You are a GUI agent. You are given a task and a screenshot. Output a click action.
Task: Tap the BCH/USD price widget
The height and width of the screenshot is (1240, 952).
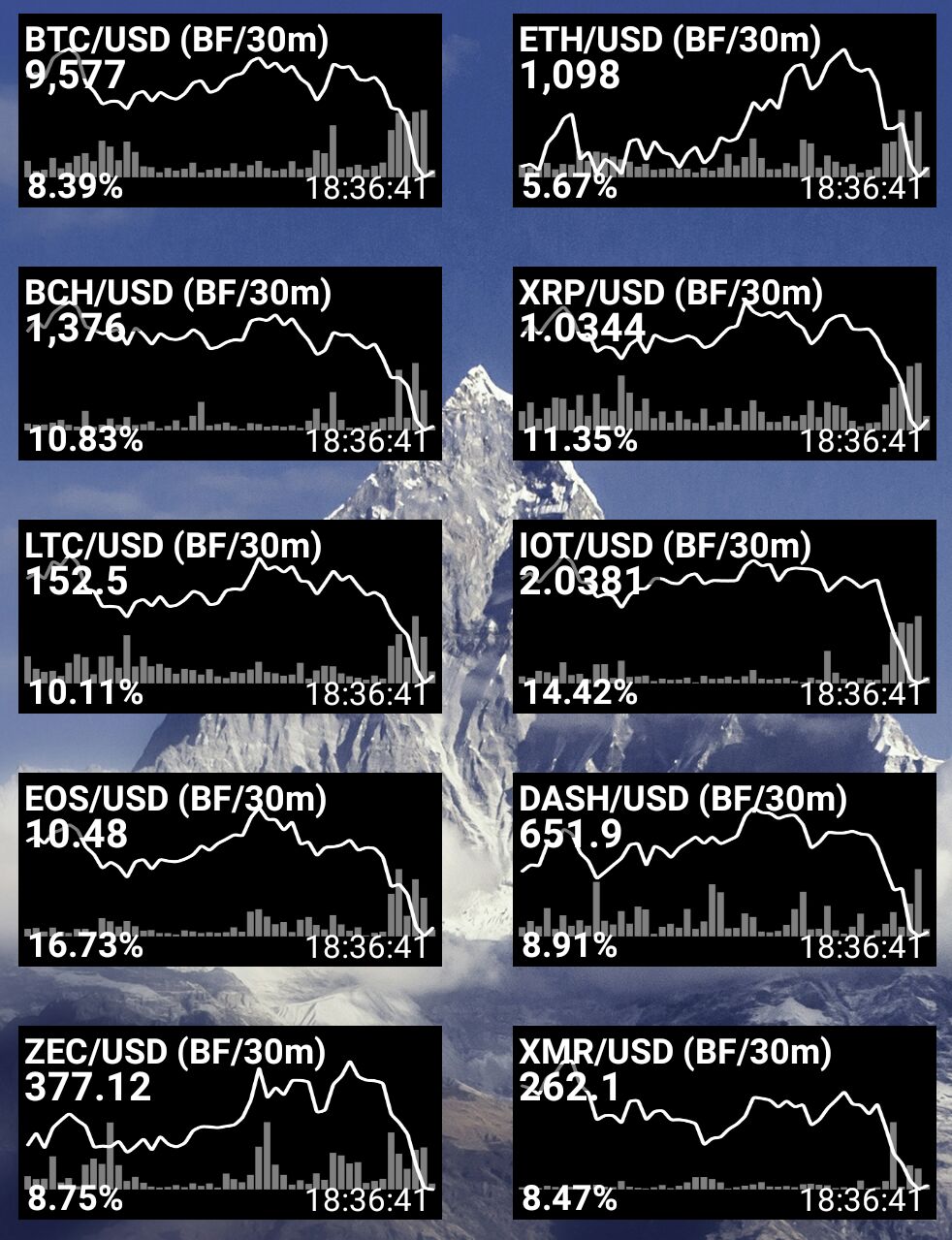(x=230, y=364)
